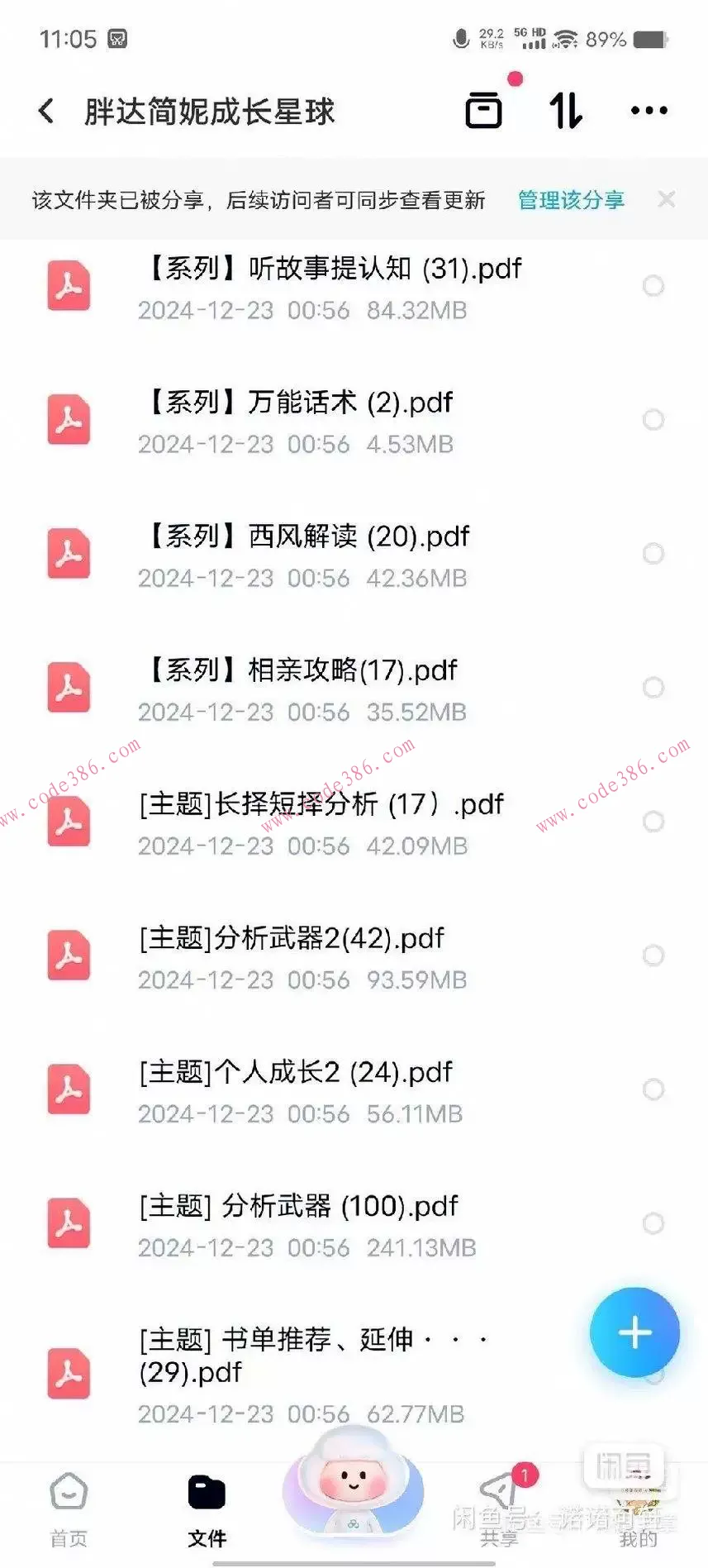This screenshot has width=708, height=1568.
Task: Tap the back arrow to leave folder
Action: pos(45,110)
